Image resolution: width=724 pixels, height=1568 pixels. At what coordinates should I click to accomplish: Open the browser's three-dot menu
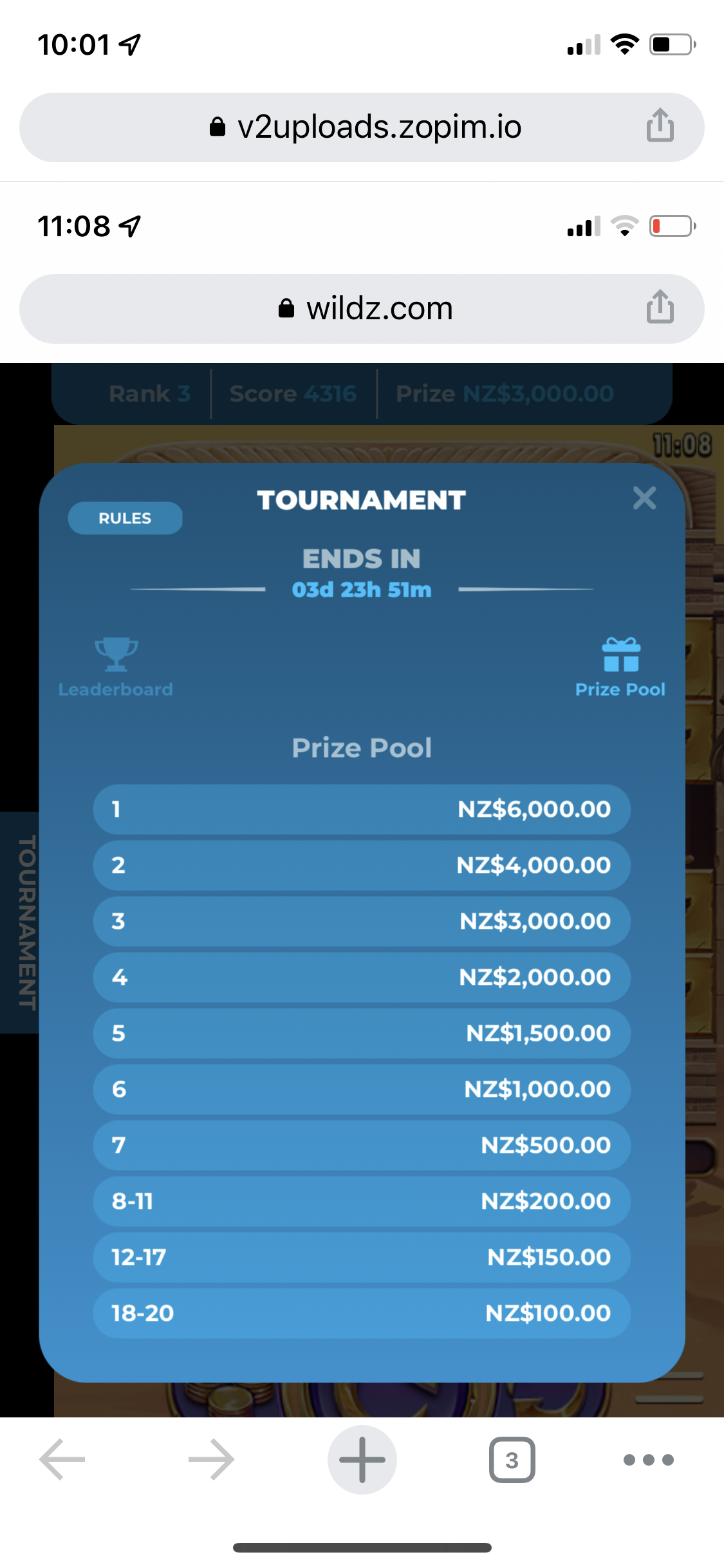coord(648,1459)
